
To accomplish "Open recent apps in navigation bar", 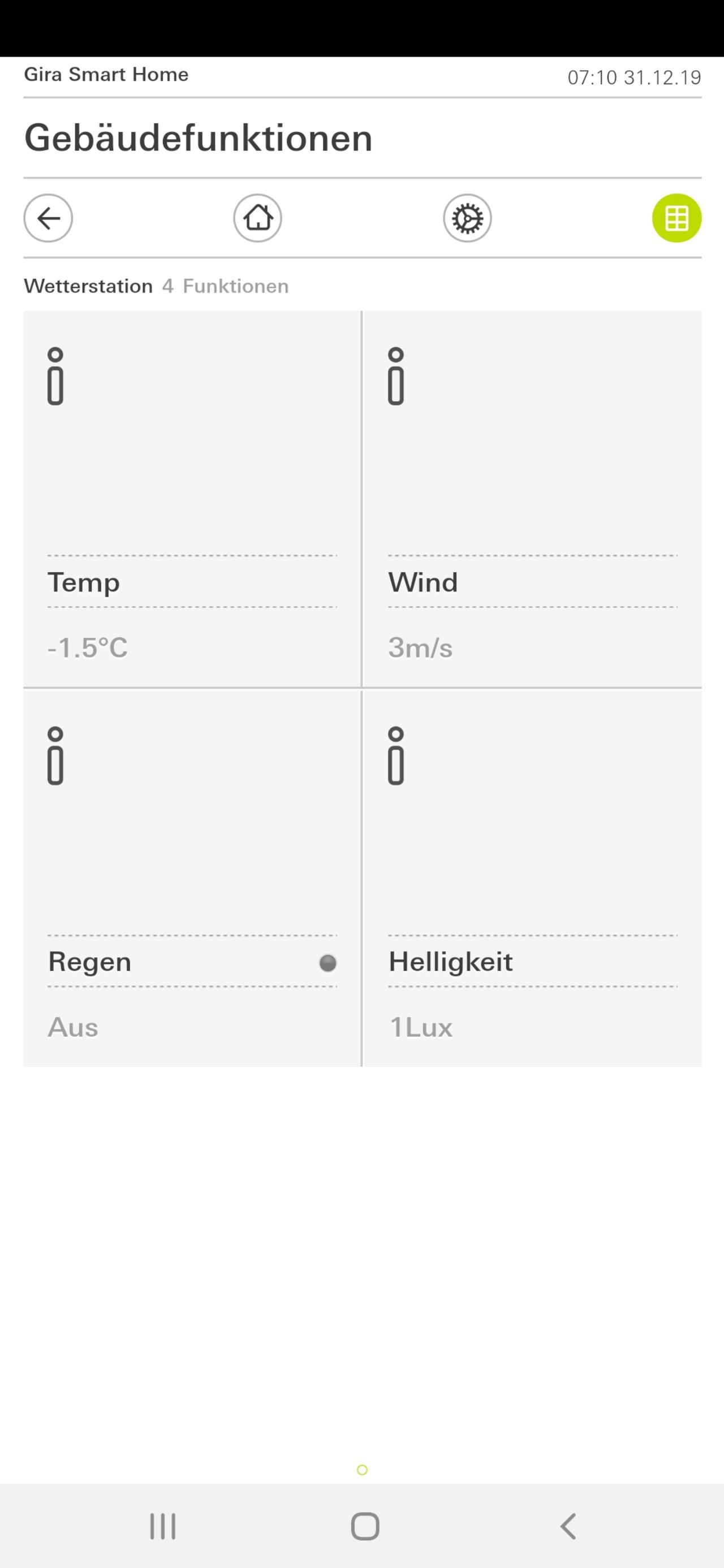I will 162,1526.
